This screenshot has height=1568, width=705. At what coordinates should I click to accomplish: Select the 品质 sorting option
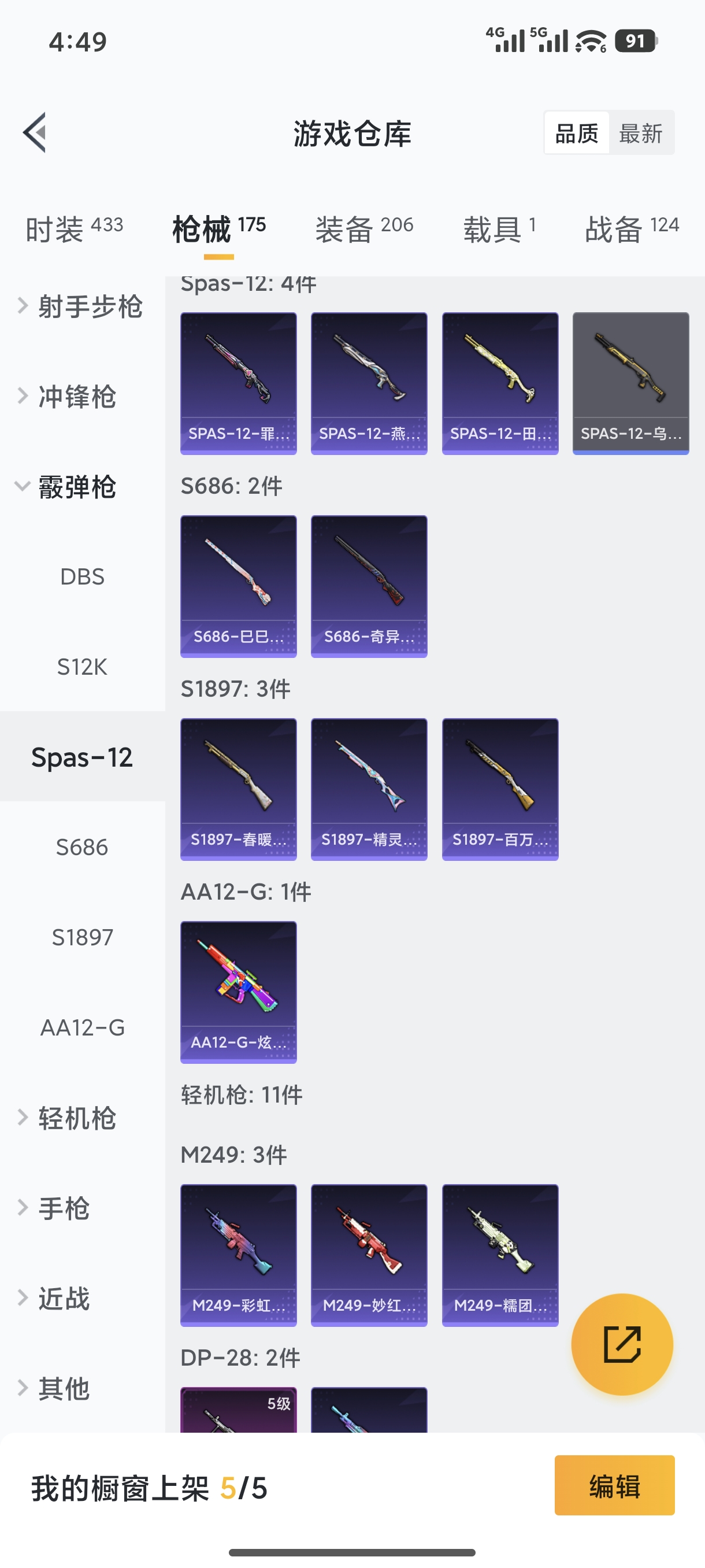[x=577, y=134]
